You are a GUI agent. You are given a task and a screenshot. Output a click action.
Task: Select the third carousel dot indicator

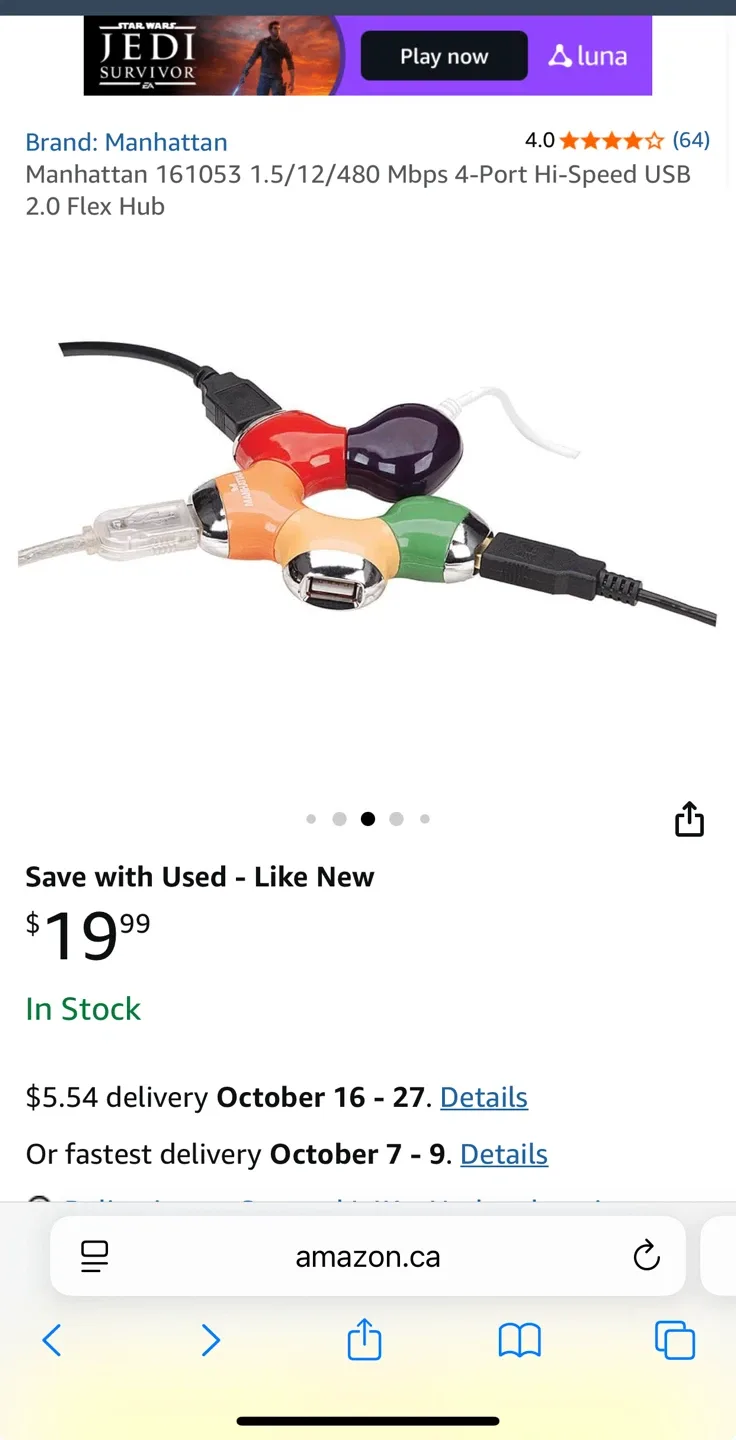point(368,818)
